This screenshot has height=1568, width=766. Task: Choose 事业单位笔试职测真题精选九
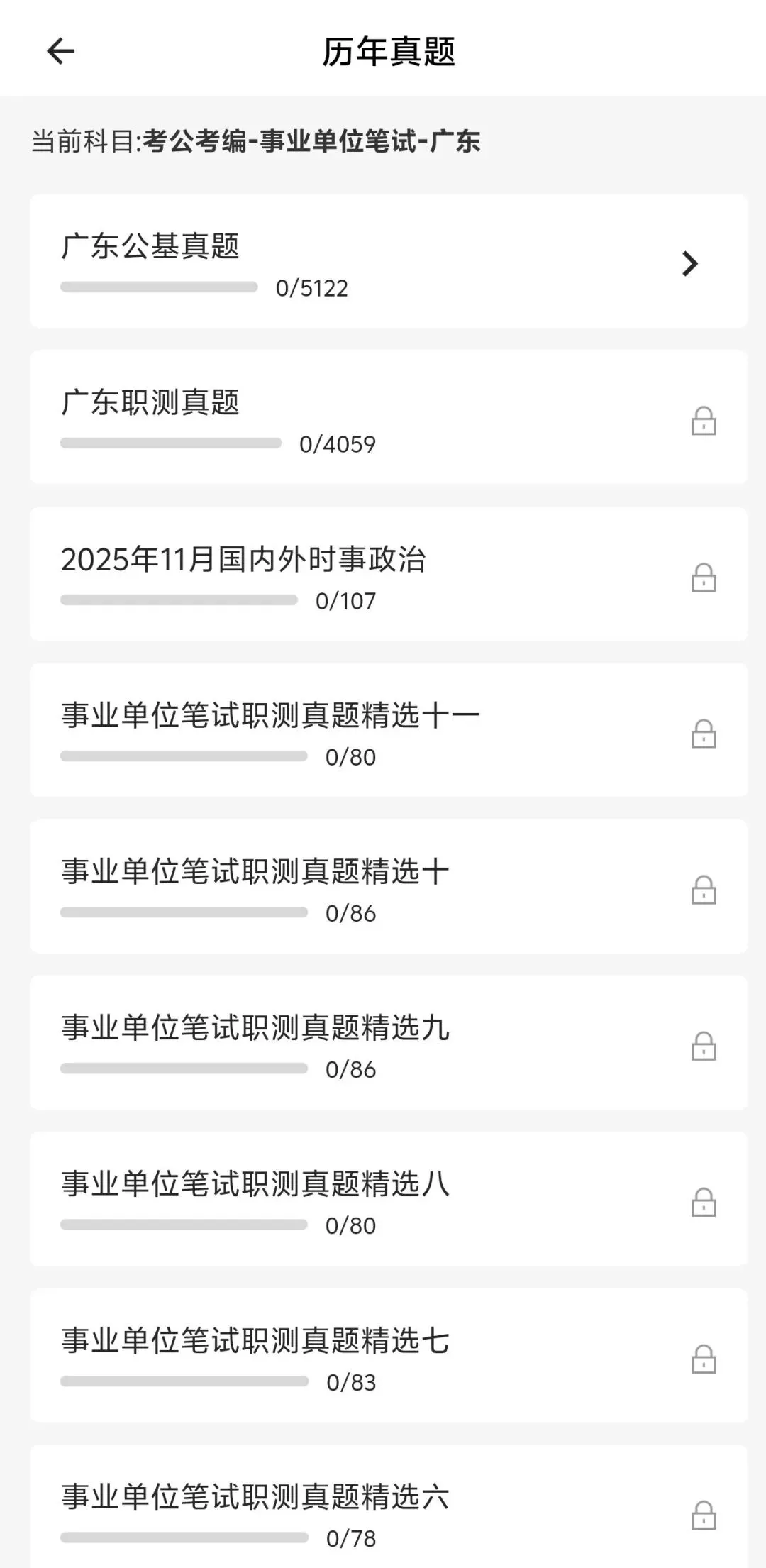pos(389,1042)
